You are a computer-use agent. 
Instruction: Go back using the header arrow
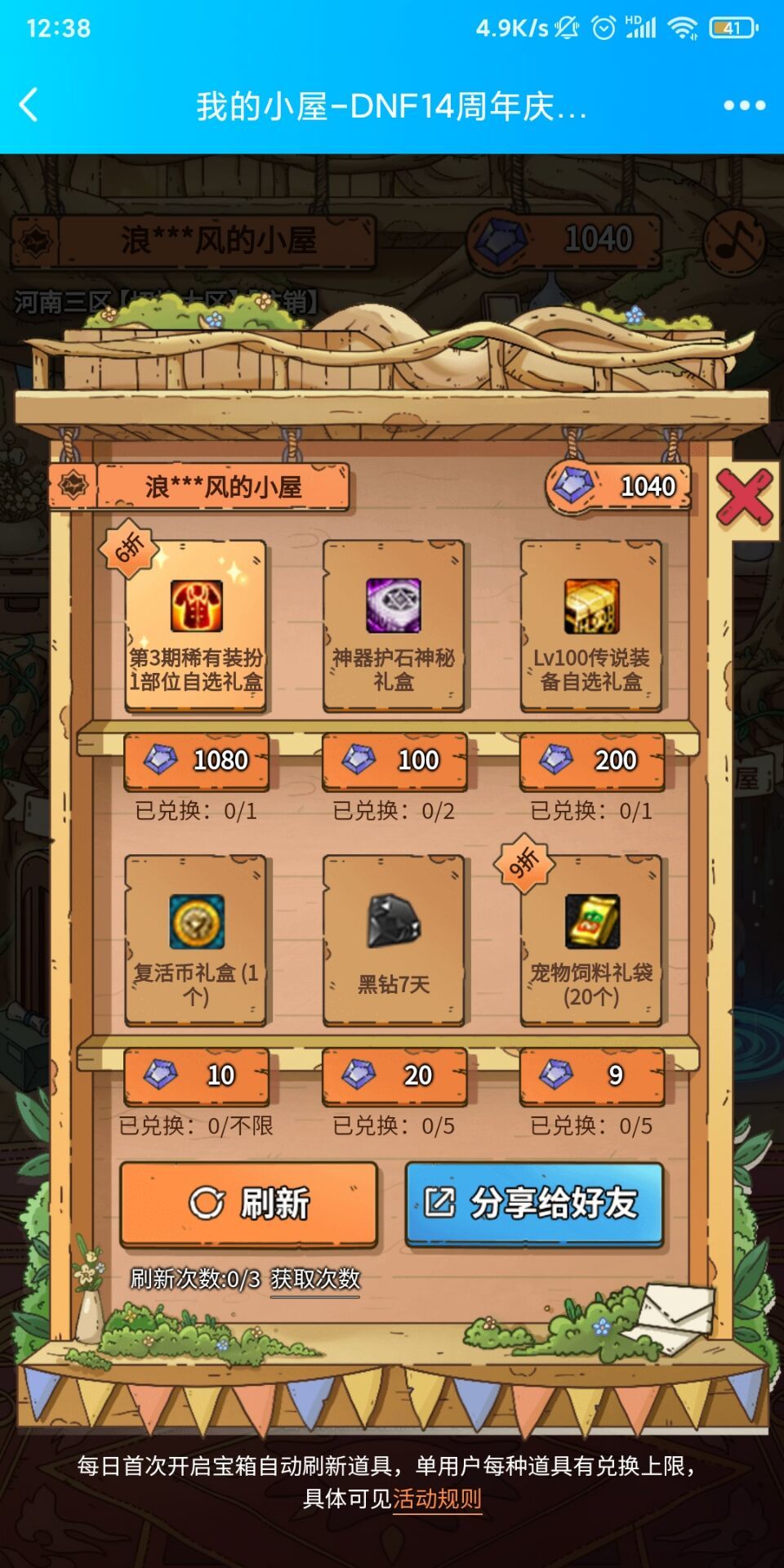[29, 105]
